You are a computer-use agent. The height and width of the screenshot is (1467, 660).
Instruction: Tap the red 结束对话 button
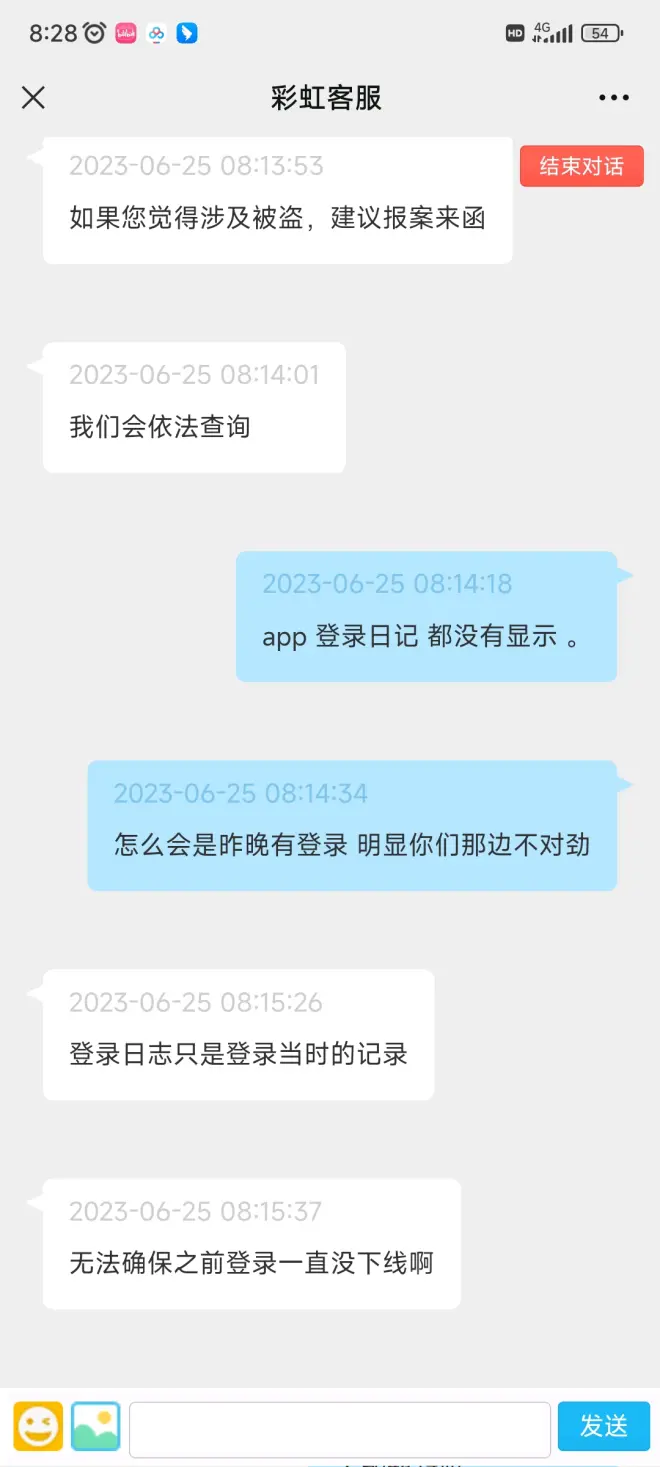581,166
